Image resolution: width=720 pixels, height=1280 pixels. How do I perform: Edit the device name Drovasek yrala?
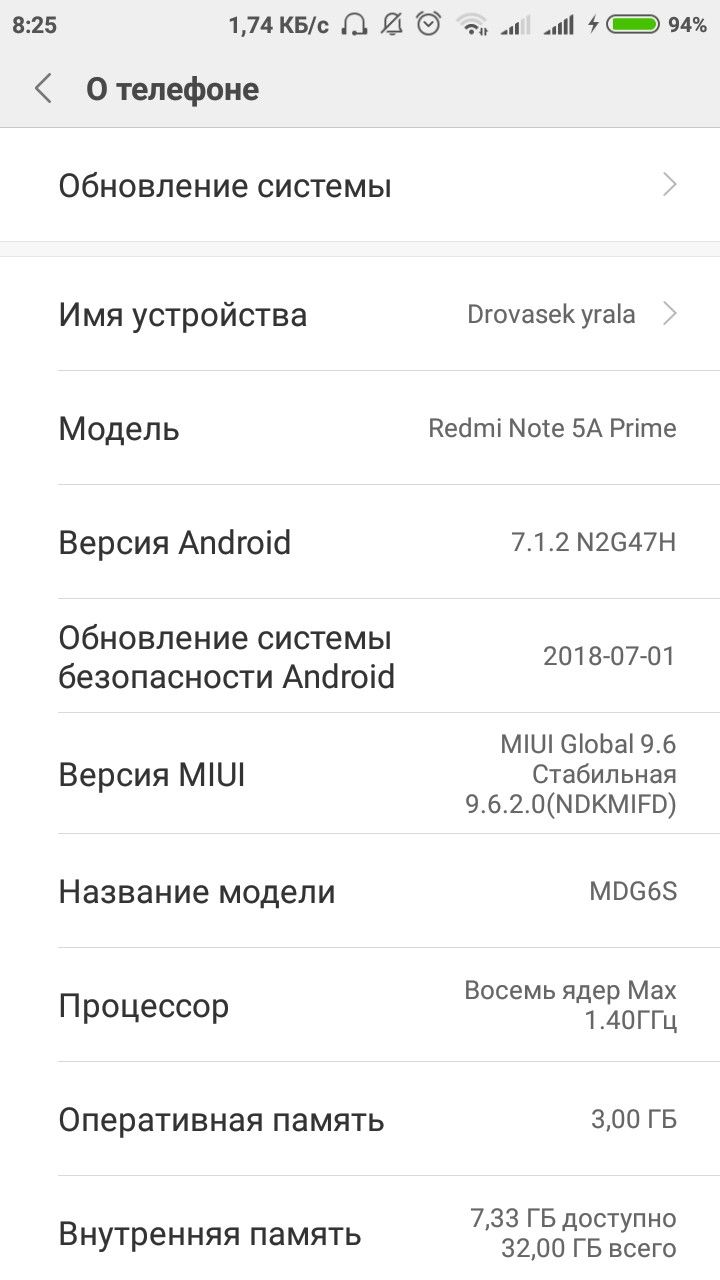(360, 314)
